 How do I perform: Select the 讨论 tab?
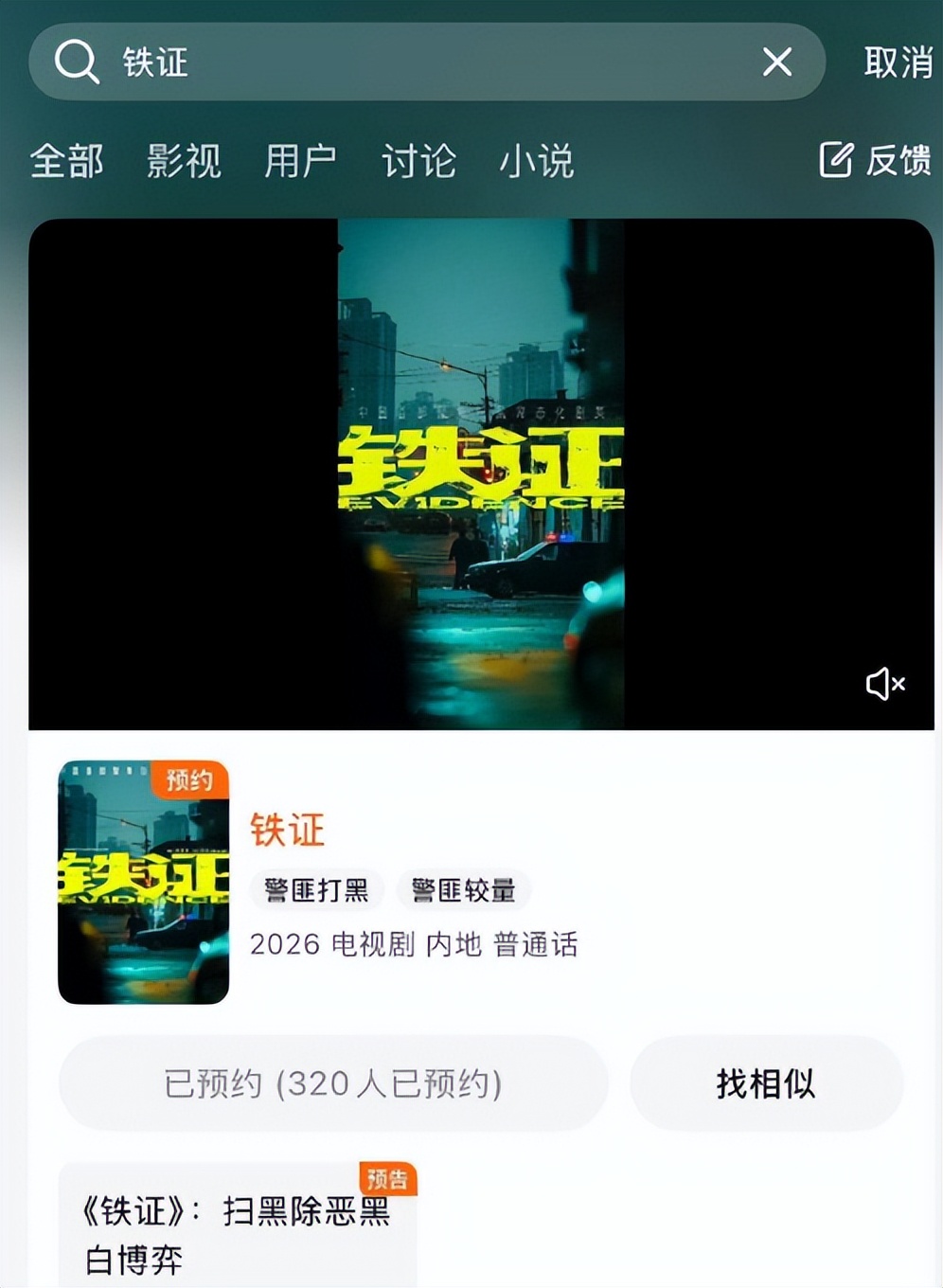[x=418, y=161]
